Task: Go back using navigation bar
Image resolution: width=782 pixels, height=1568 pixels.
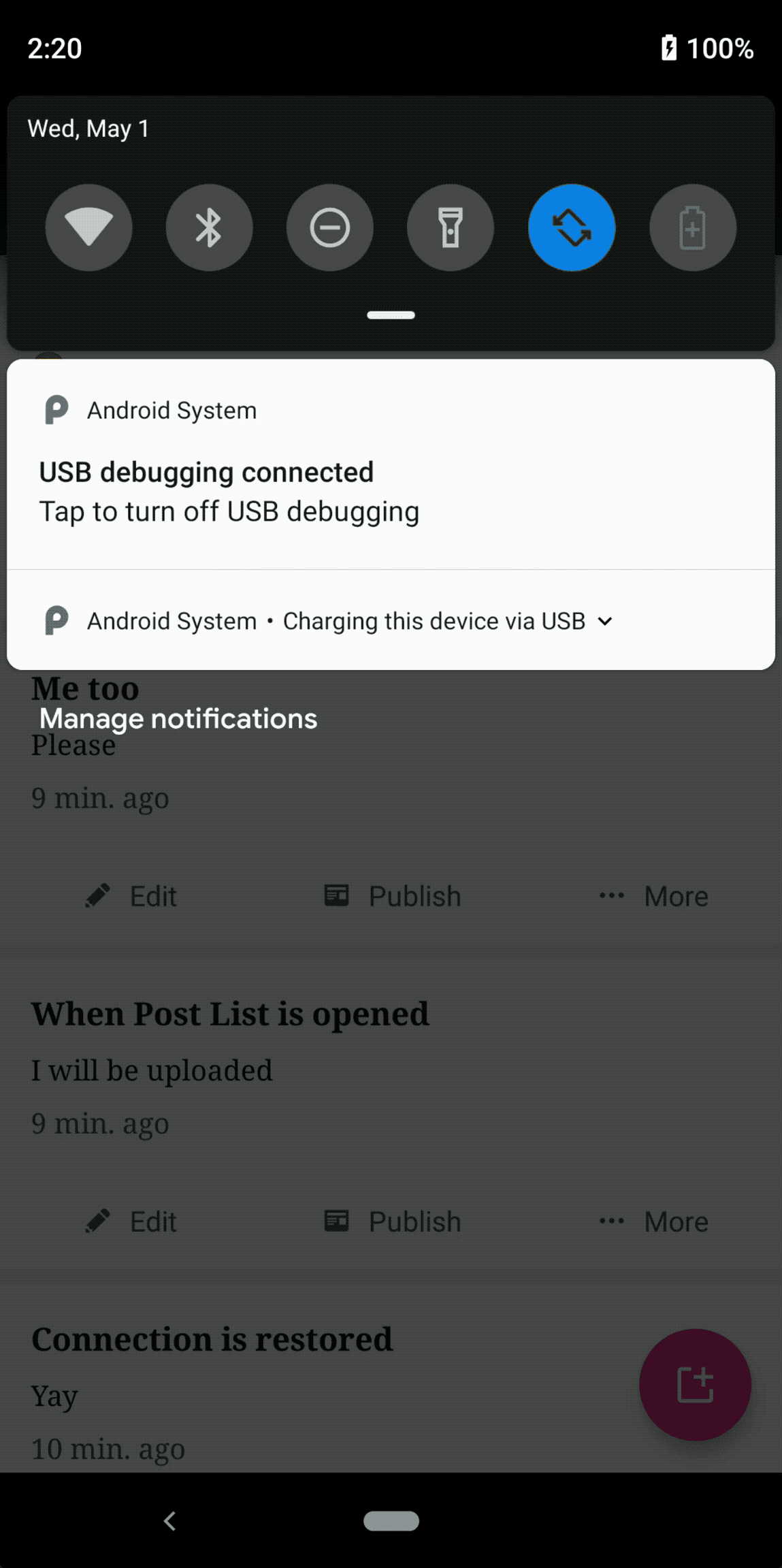Action: (x=170, y=1520)
